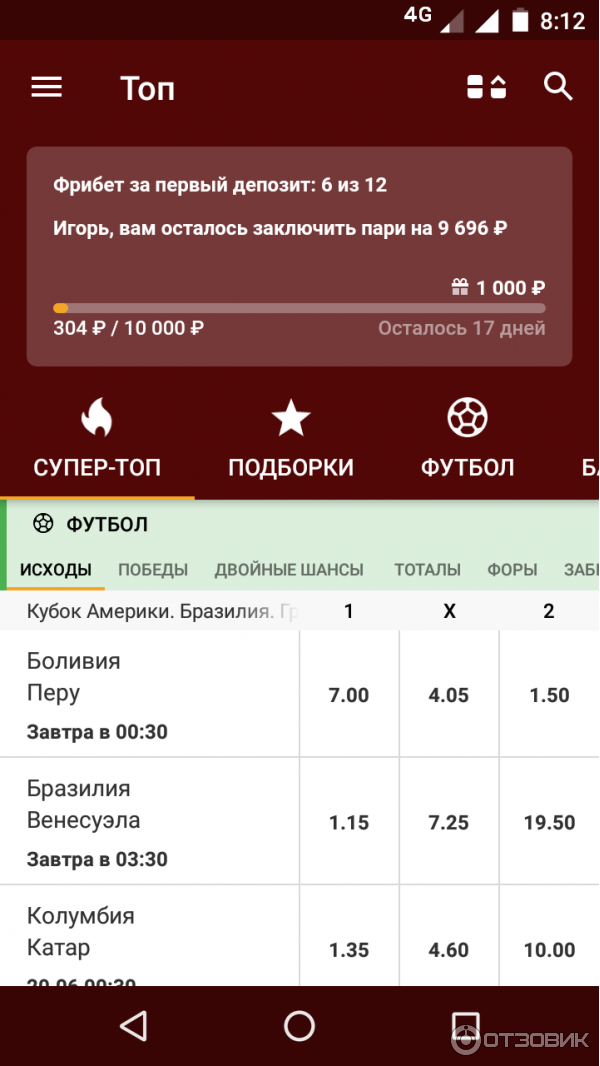
Task: Show ДВОЙНЫЕ ШАНСЫ markets
Action: click(x=289, y=570)
